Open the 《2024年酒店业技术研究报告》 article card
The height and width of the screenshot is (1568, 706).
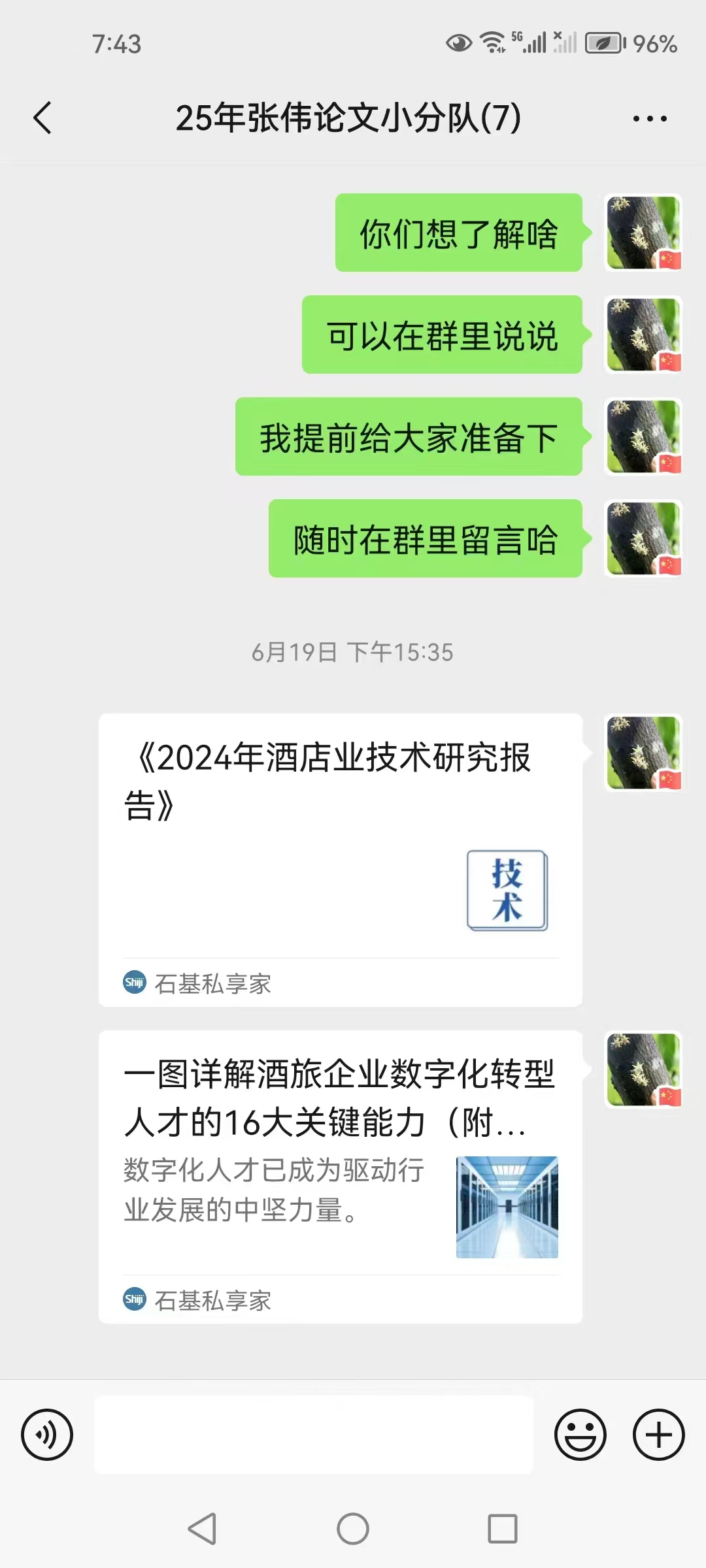pos(340,859)
